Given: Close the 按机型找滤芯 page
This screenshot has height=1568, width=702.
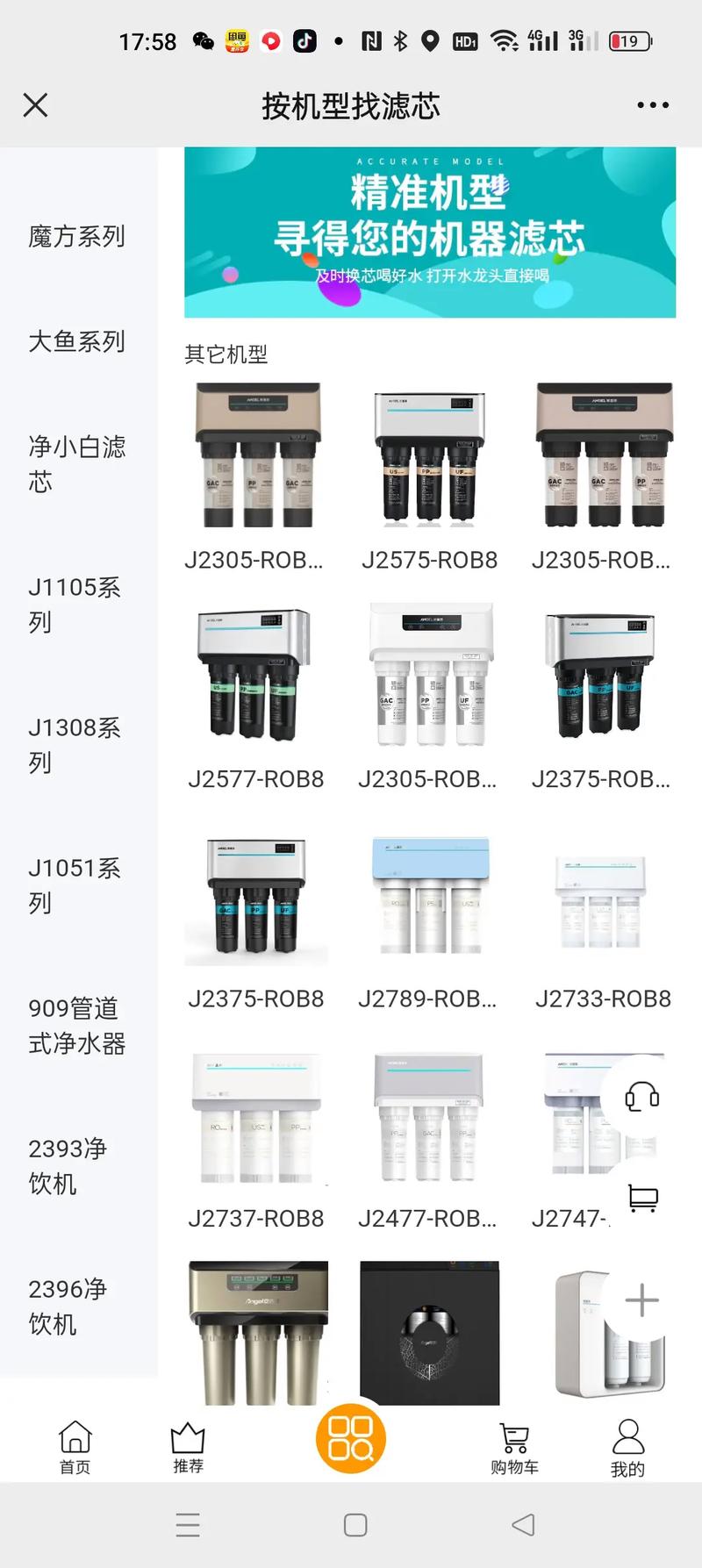Looking at the screenshot, I should [34, 104].
